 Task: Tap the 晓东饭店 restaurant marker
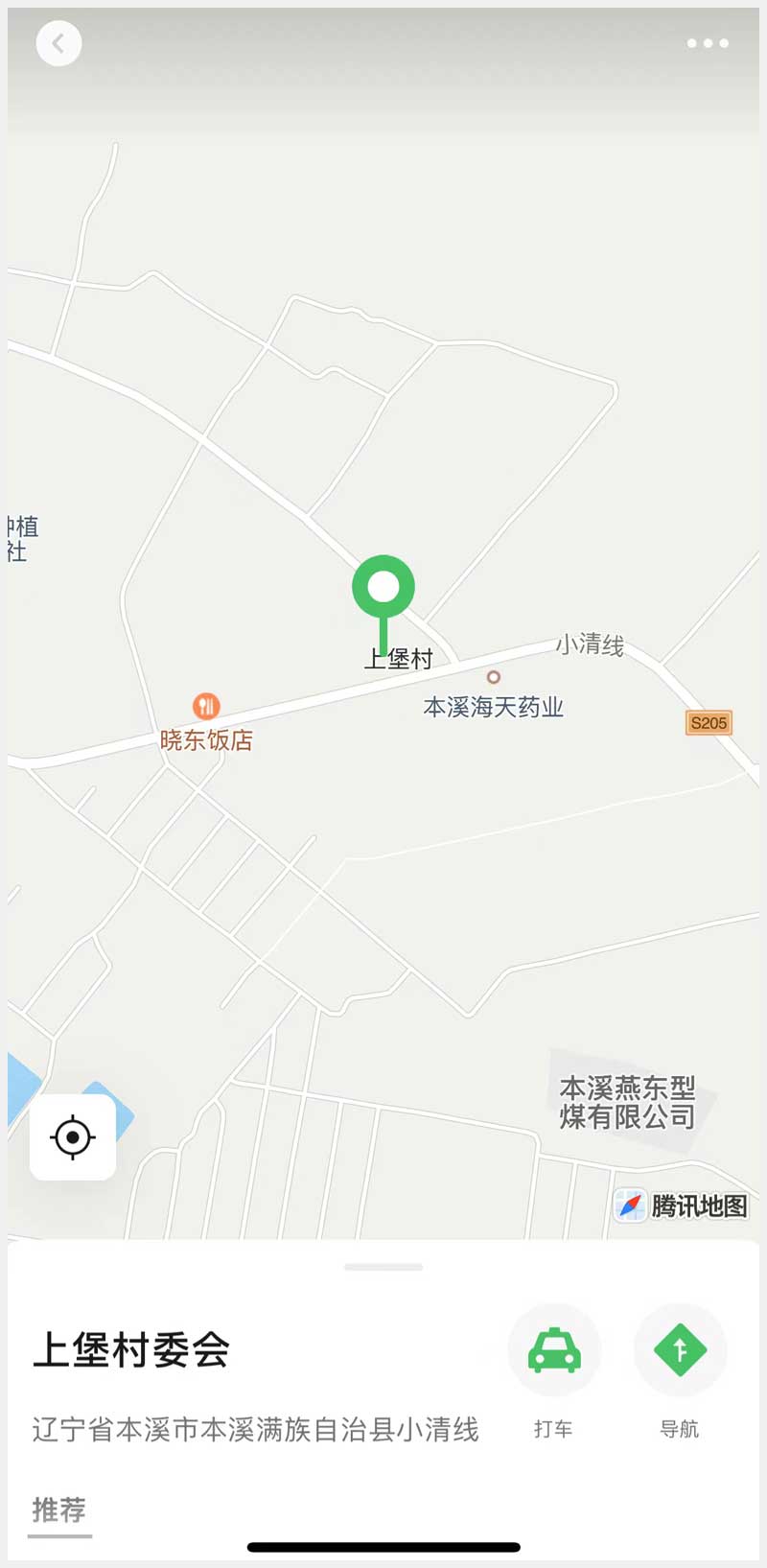(x=206, y=708)
